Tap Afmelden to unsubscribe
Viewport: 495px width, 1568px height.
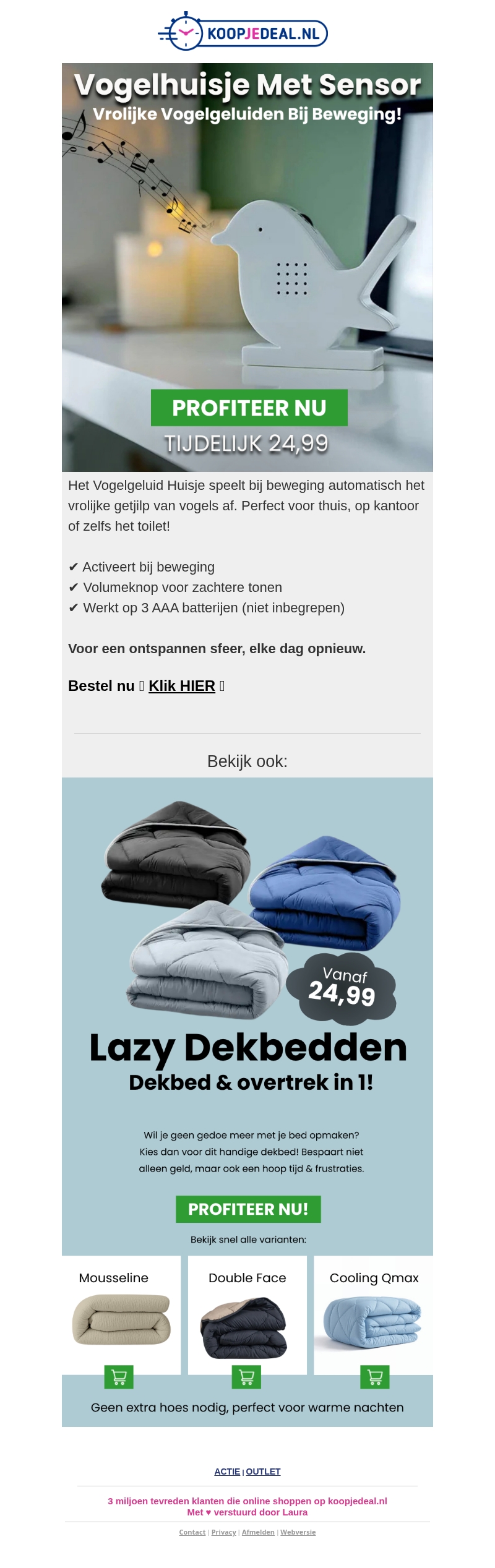click(258, 1532)
